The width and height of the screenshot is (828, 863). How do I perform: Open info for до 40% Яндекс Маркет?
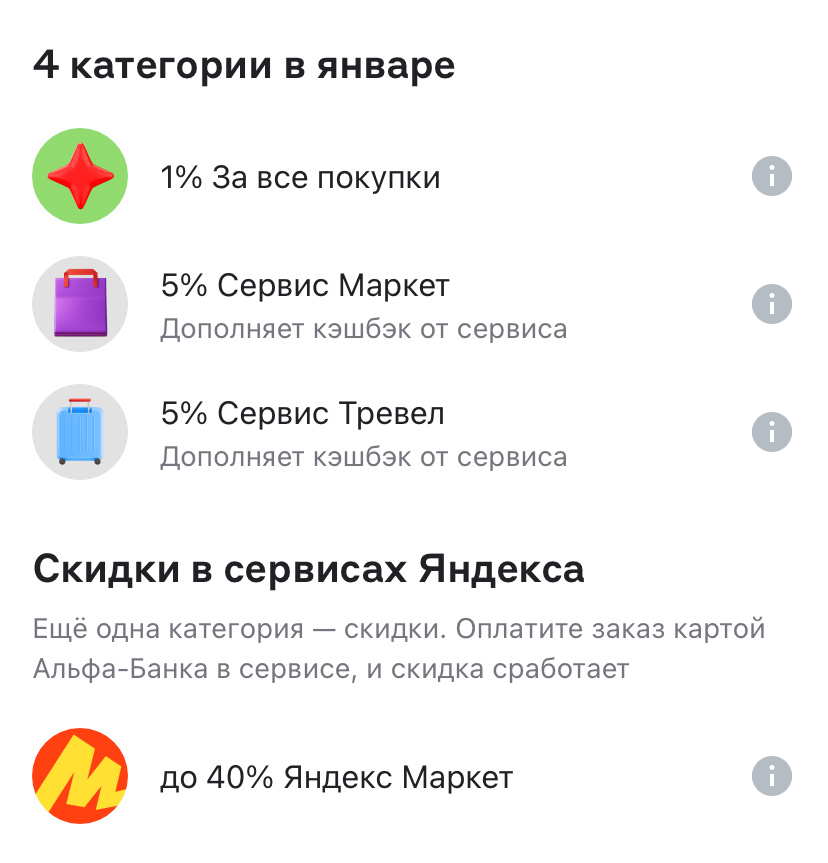771,776
